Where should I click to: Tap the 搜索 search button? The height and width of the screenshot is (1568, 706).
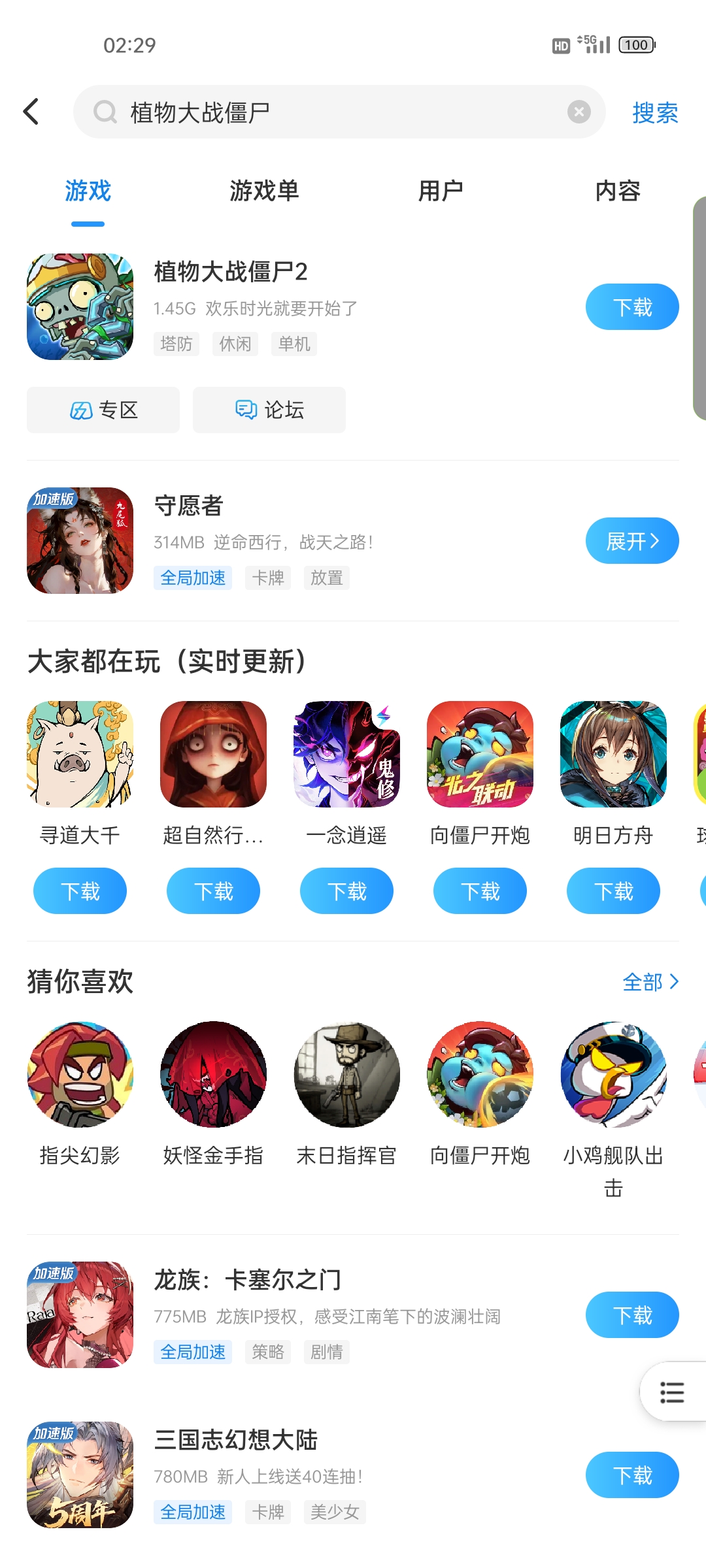pos(655,112)
